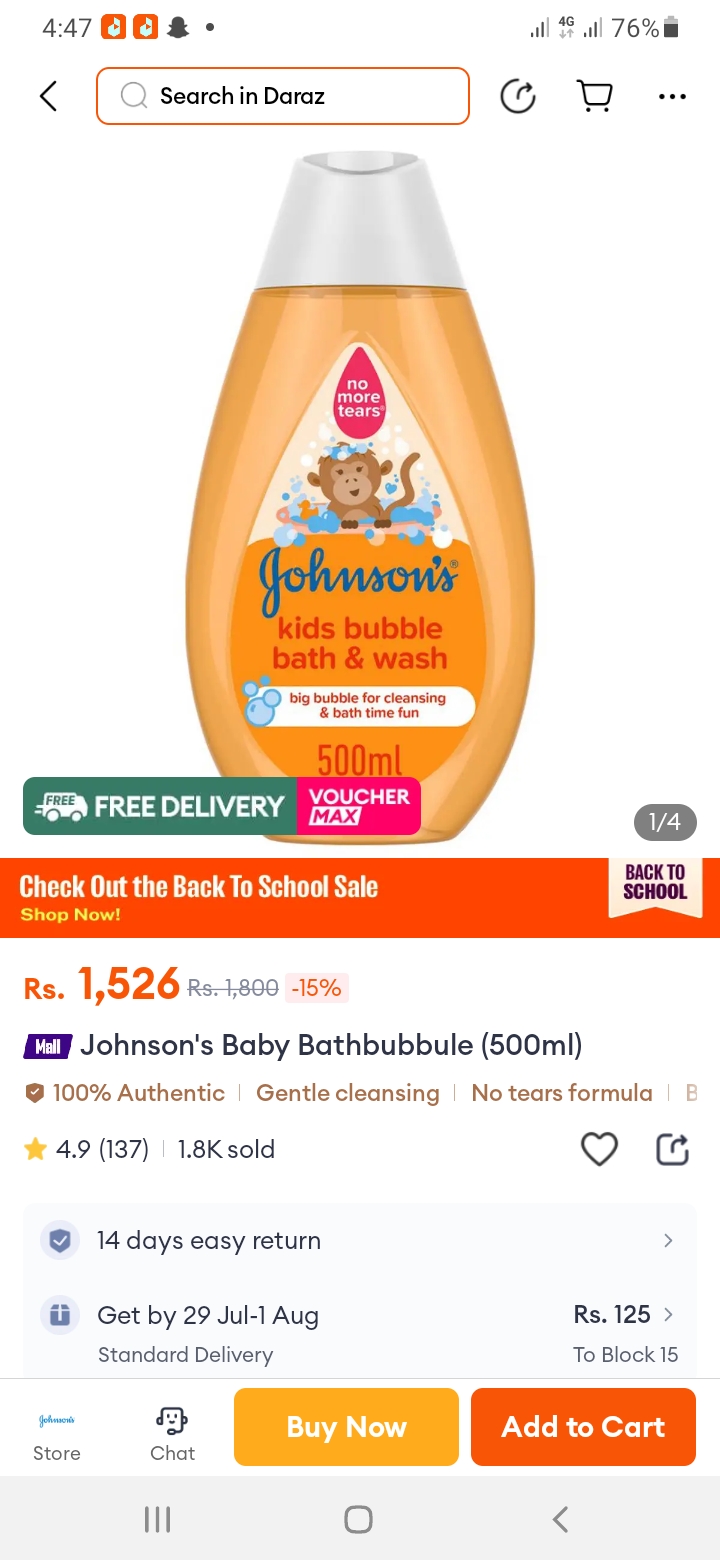Open the shopping cart
720x1560 pixels.
click(x=595, y=96)
